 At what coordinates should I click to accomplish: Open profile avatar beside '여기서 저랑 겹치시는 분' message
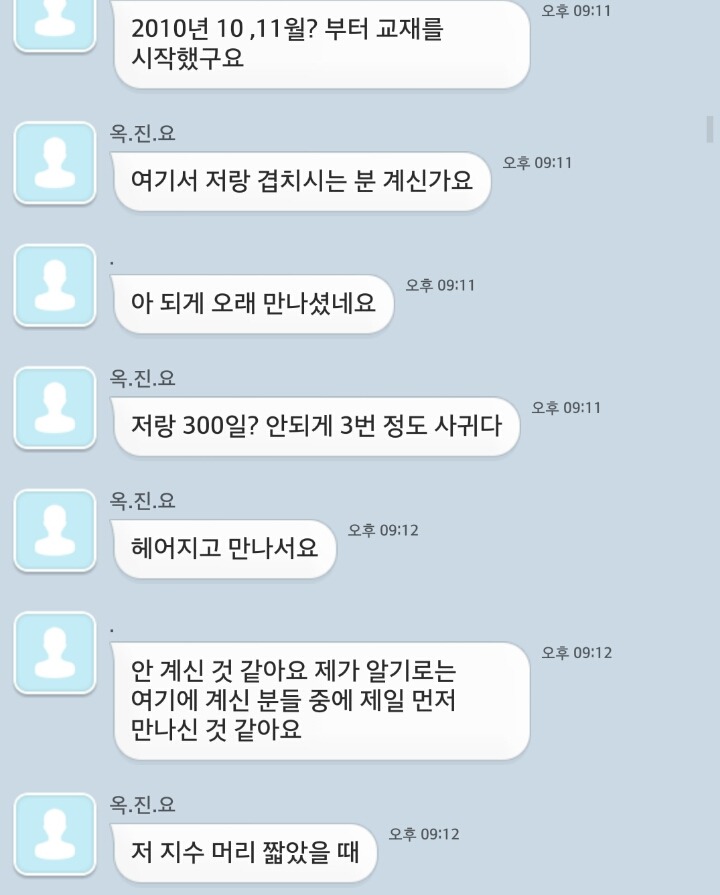pyautogui.click(x=55, y=161)
